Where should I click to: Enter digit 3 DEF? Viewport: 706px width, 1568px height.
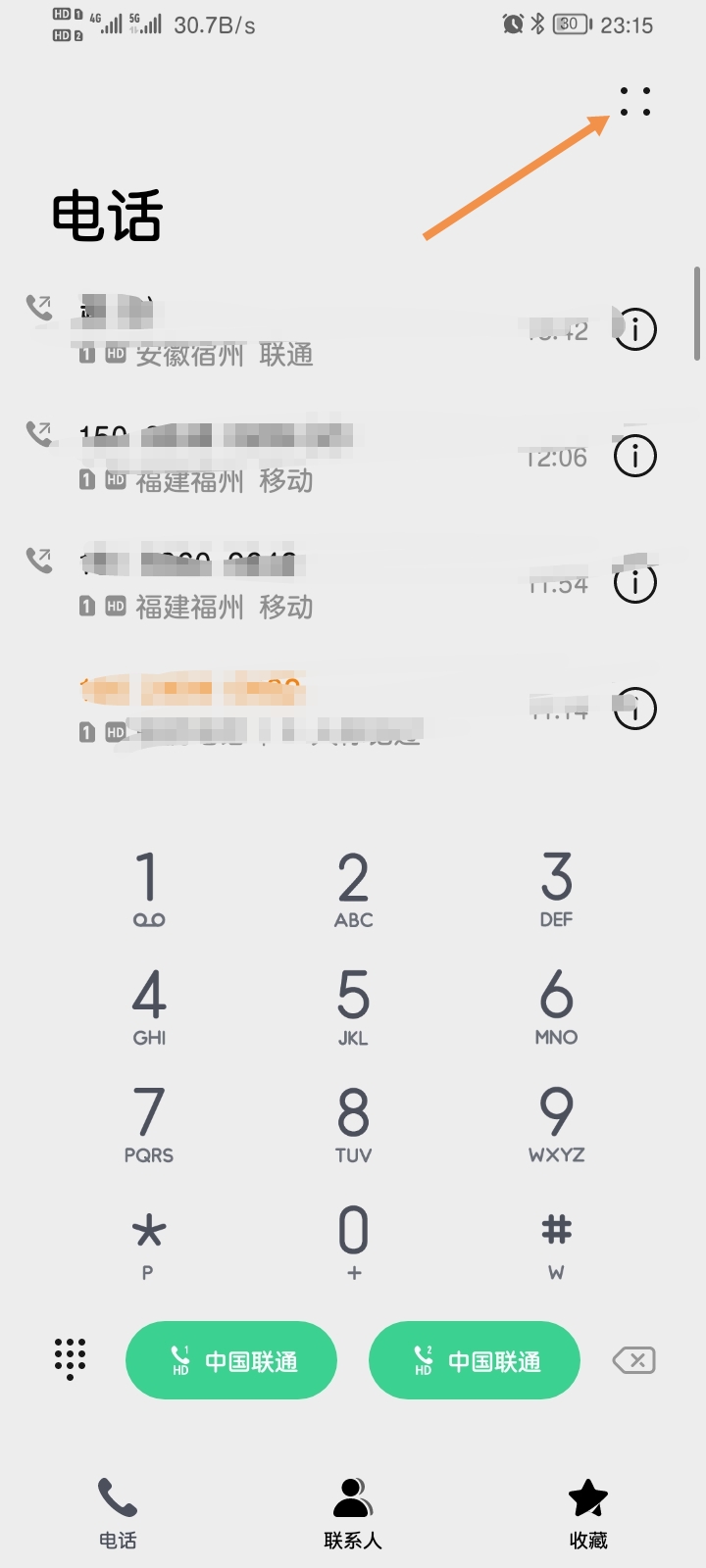tap(556, 888)
